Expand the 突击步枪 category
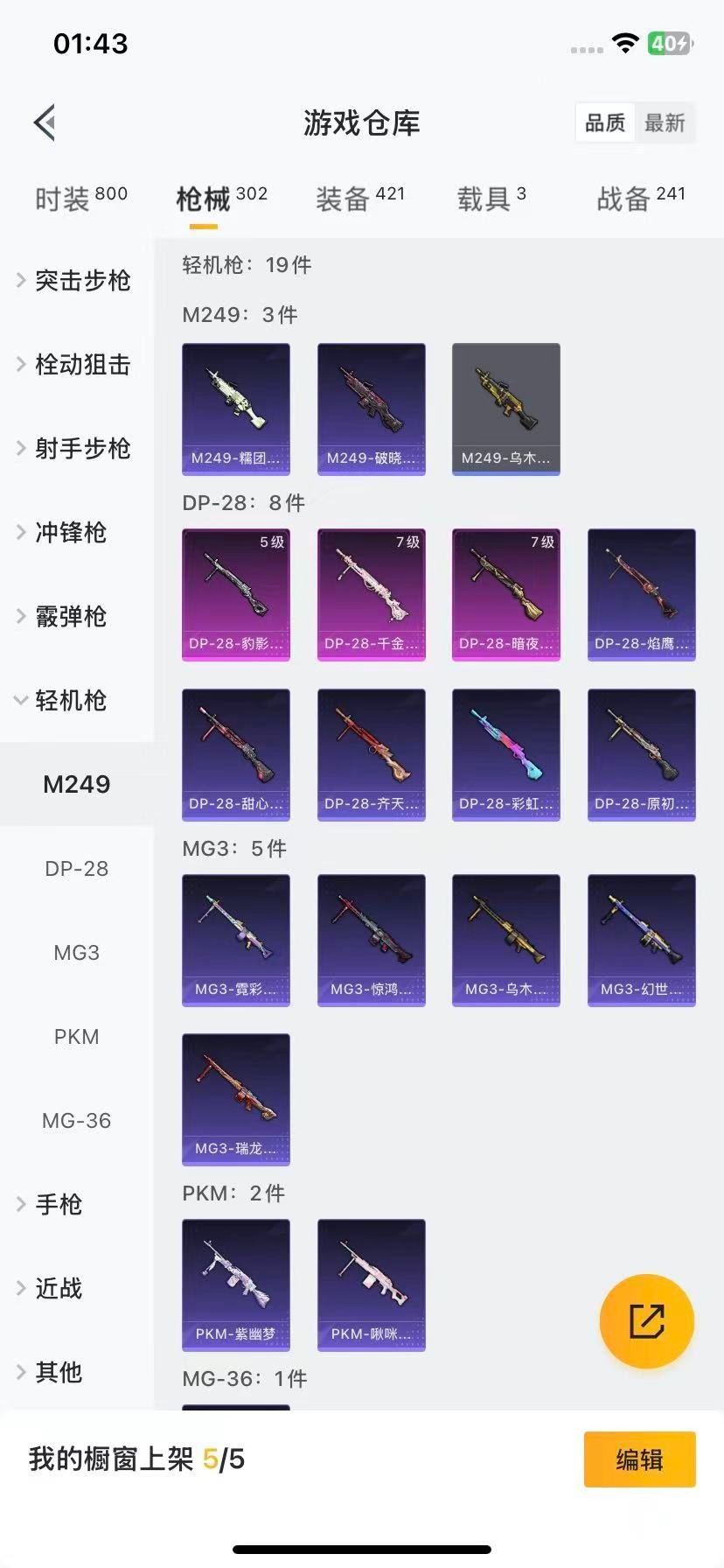Screen dimensions: 724x1568 pos(80,280)
